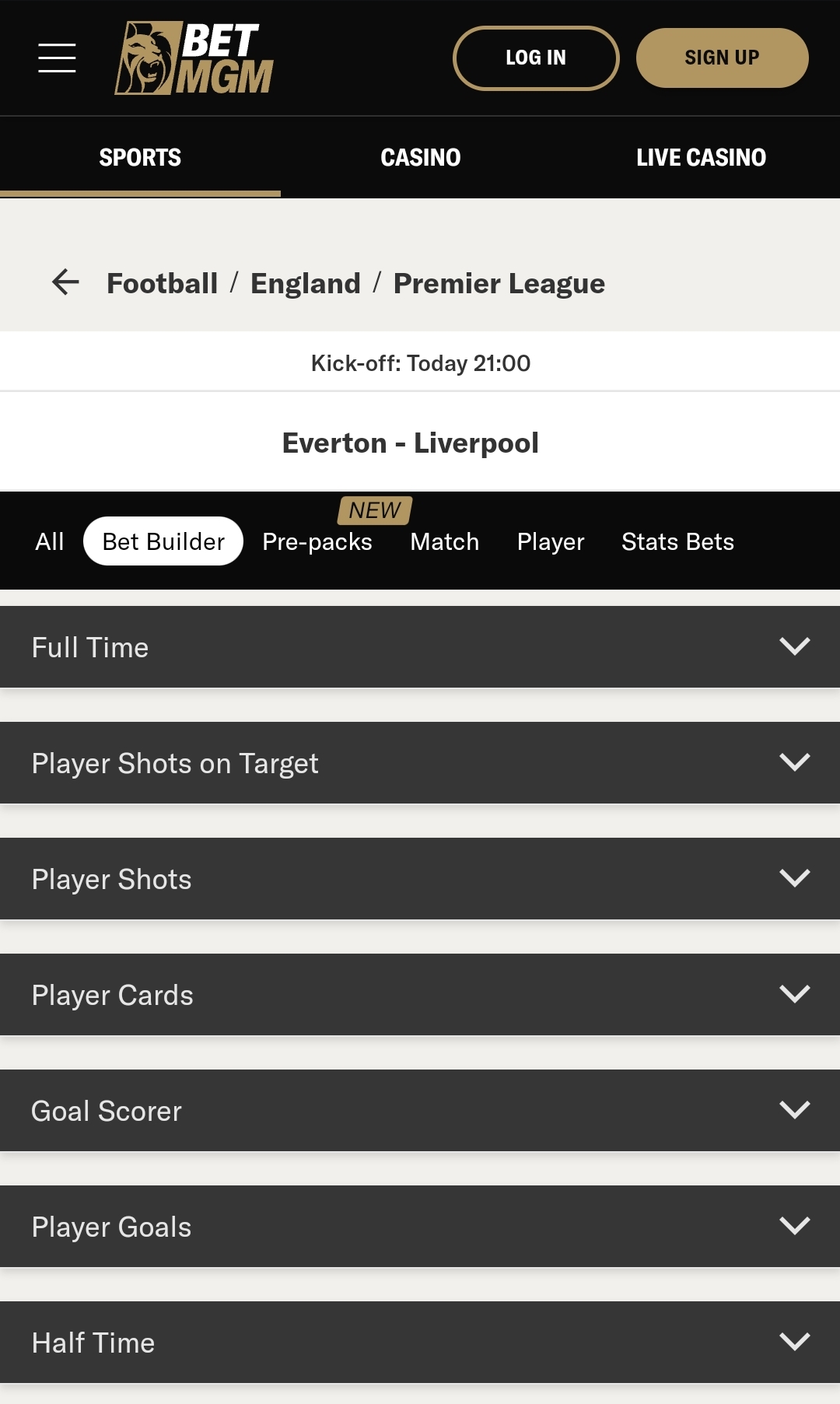Switch to the Casino tab
This screenshot has height=1404, width=840.
click(420, 156)
